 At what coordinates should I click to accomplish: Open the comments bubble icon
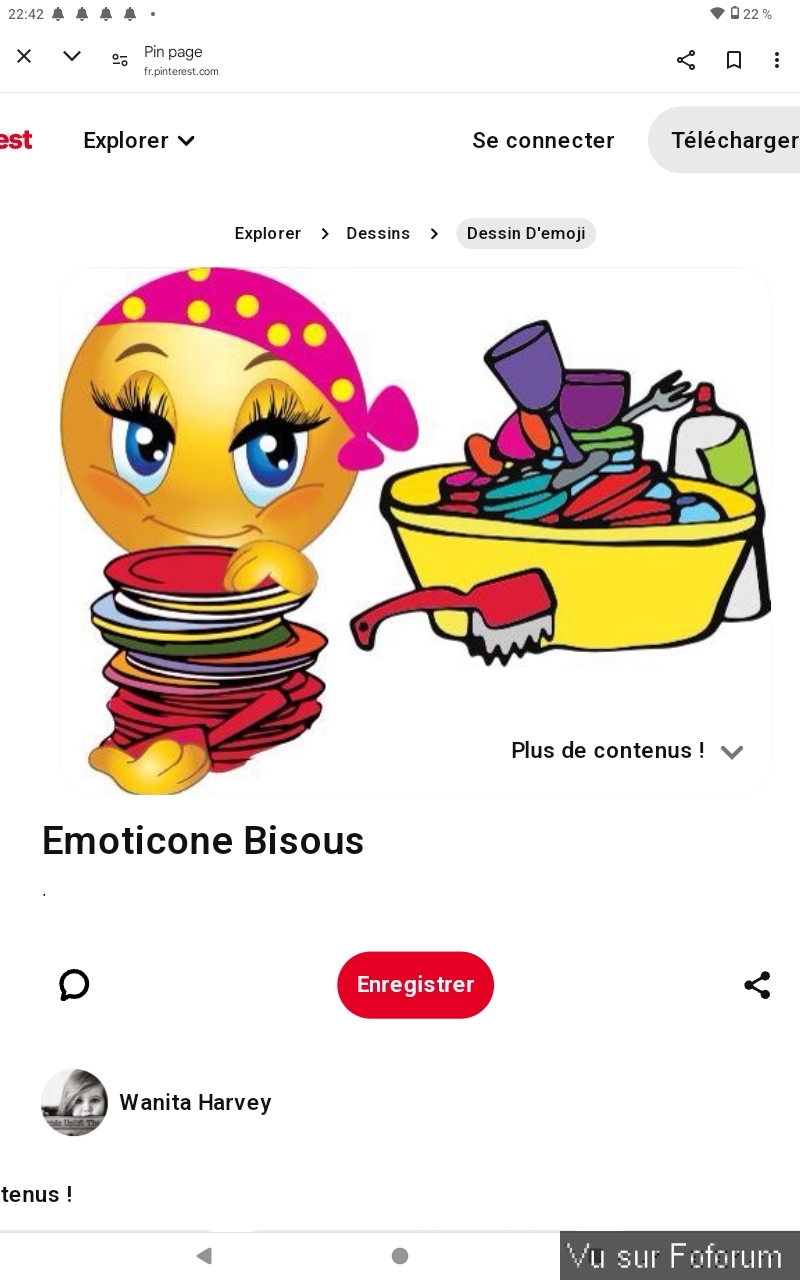pos(74,985)
